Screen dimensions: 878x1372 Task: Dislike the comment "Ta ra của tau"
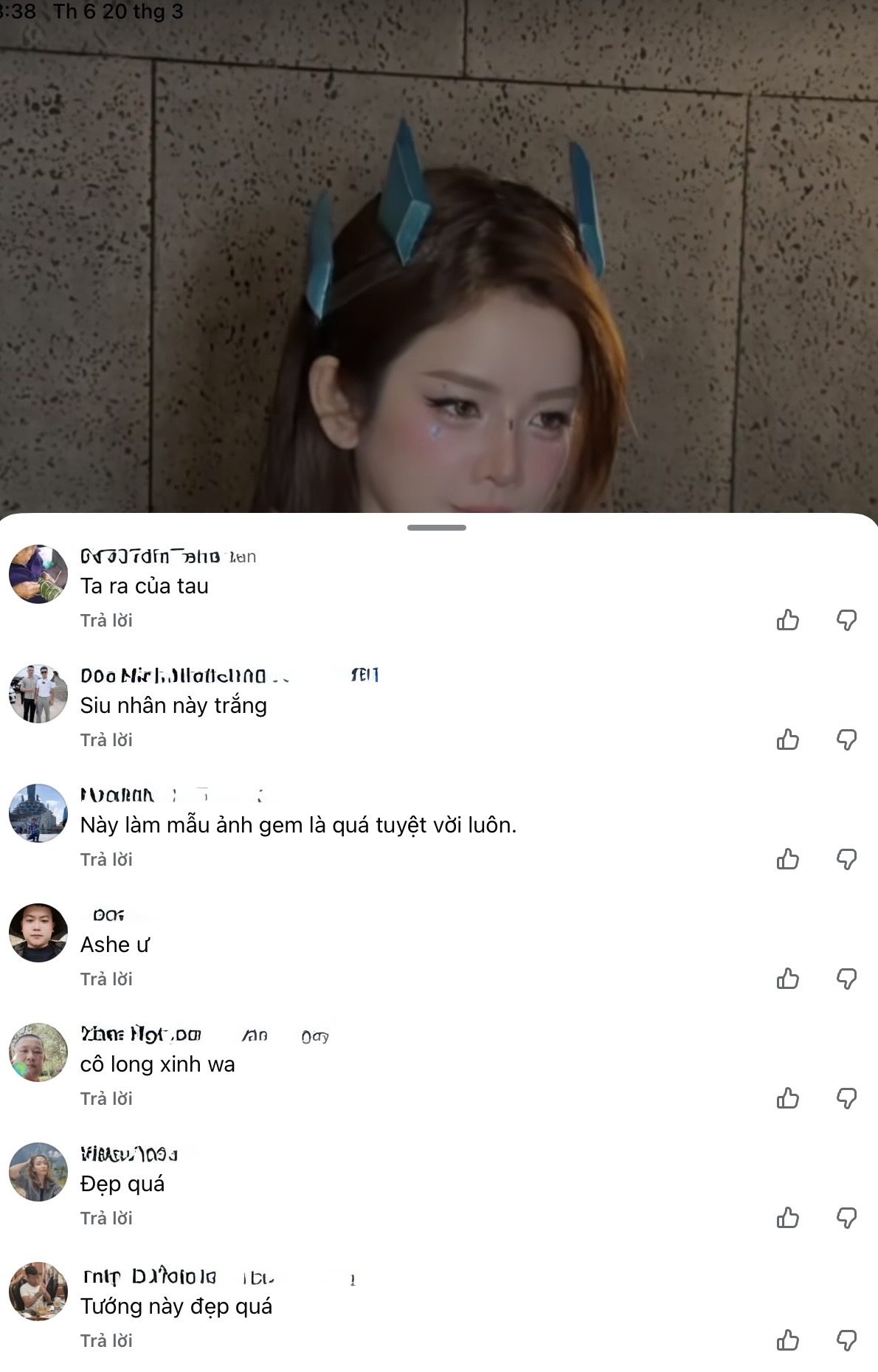point(846,621)
